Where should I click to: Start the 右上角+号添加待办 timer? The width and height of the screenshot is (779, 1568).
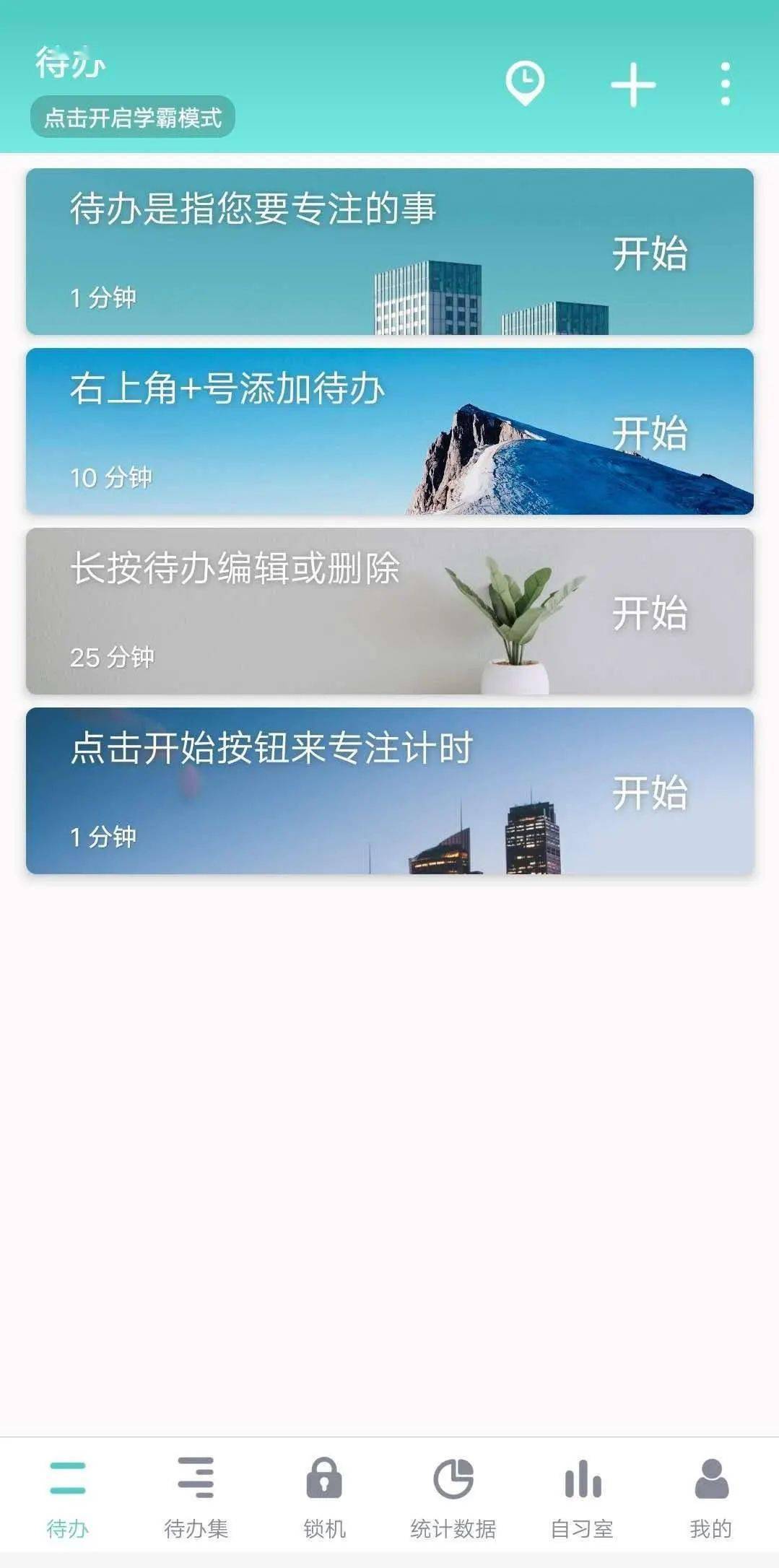[649, 433]
